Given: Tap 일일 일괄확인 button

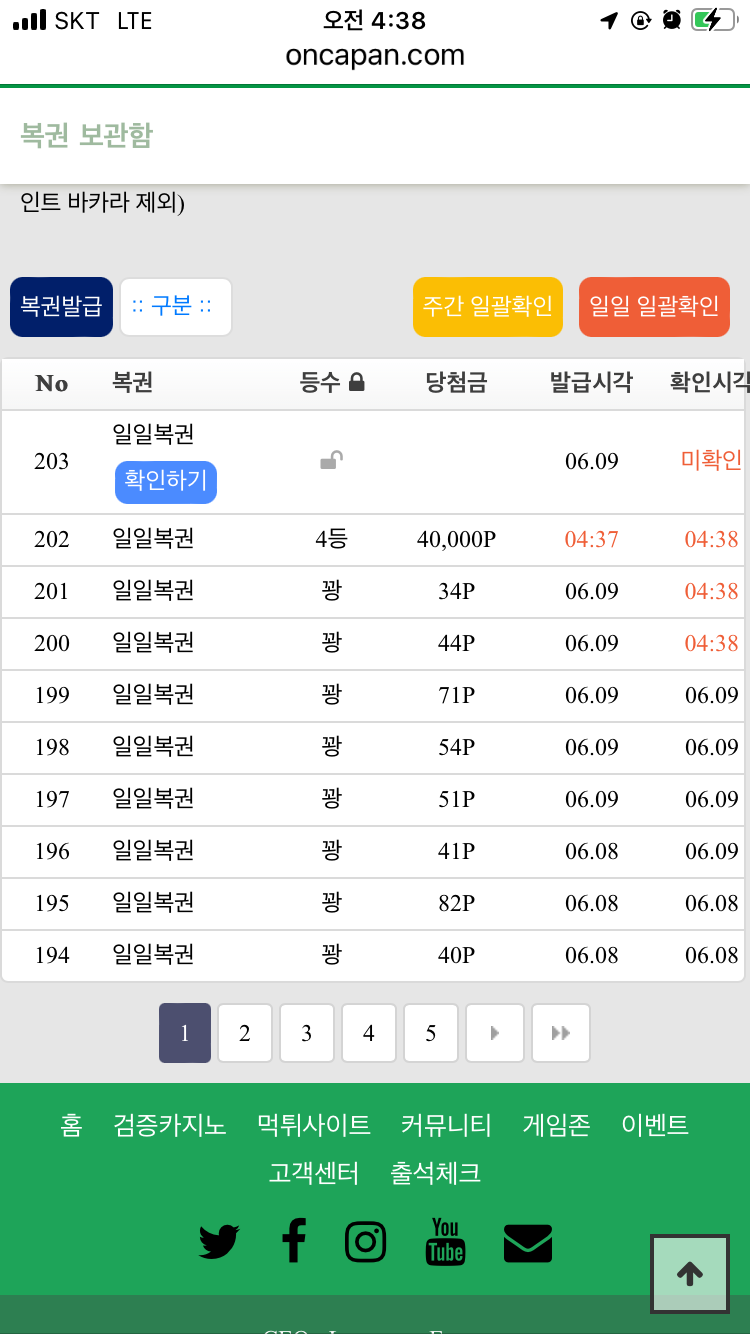Looking at the screenshot, I should 654,307.
